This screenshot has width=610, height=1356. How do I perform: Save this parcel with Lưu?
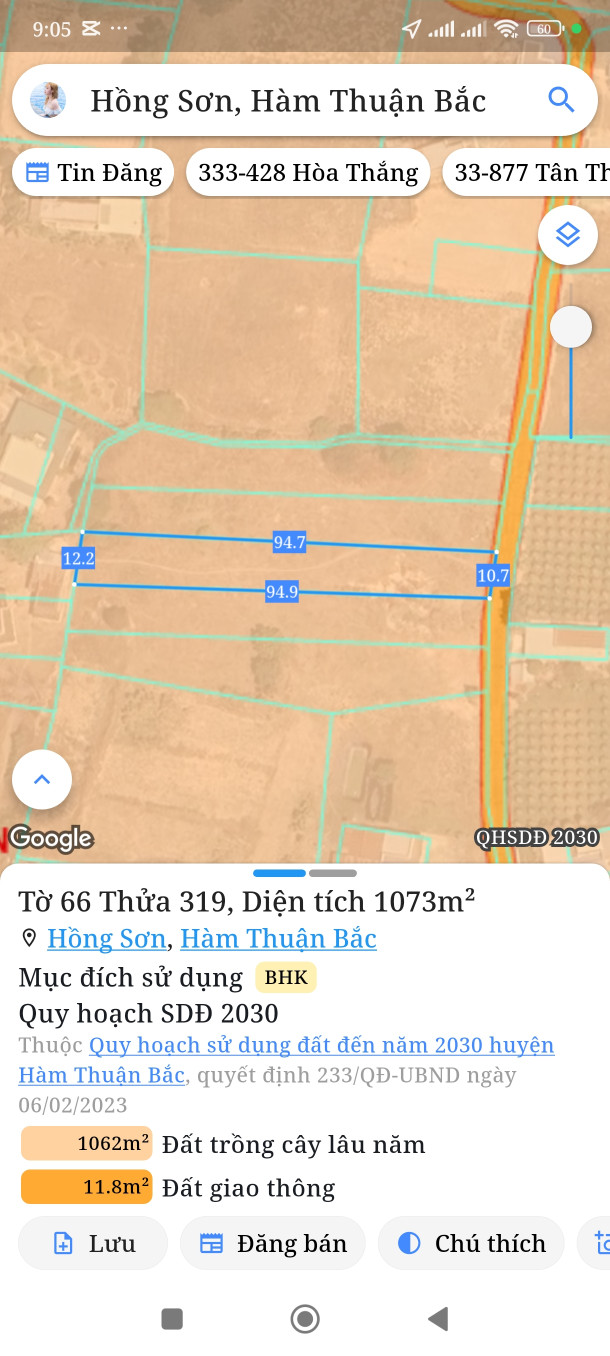point(93,1243)
